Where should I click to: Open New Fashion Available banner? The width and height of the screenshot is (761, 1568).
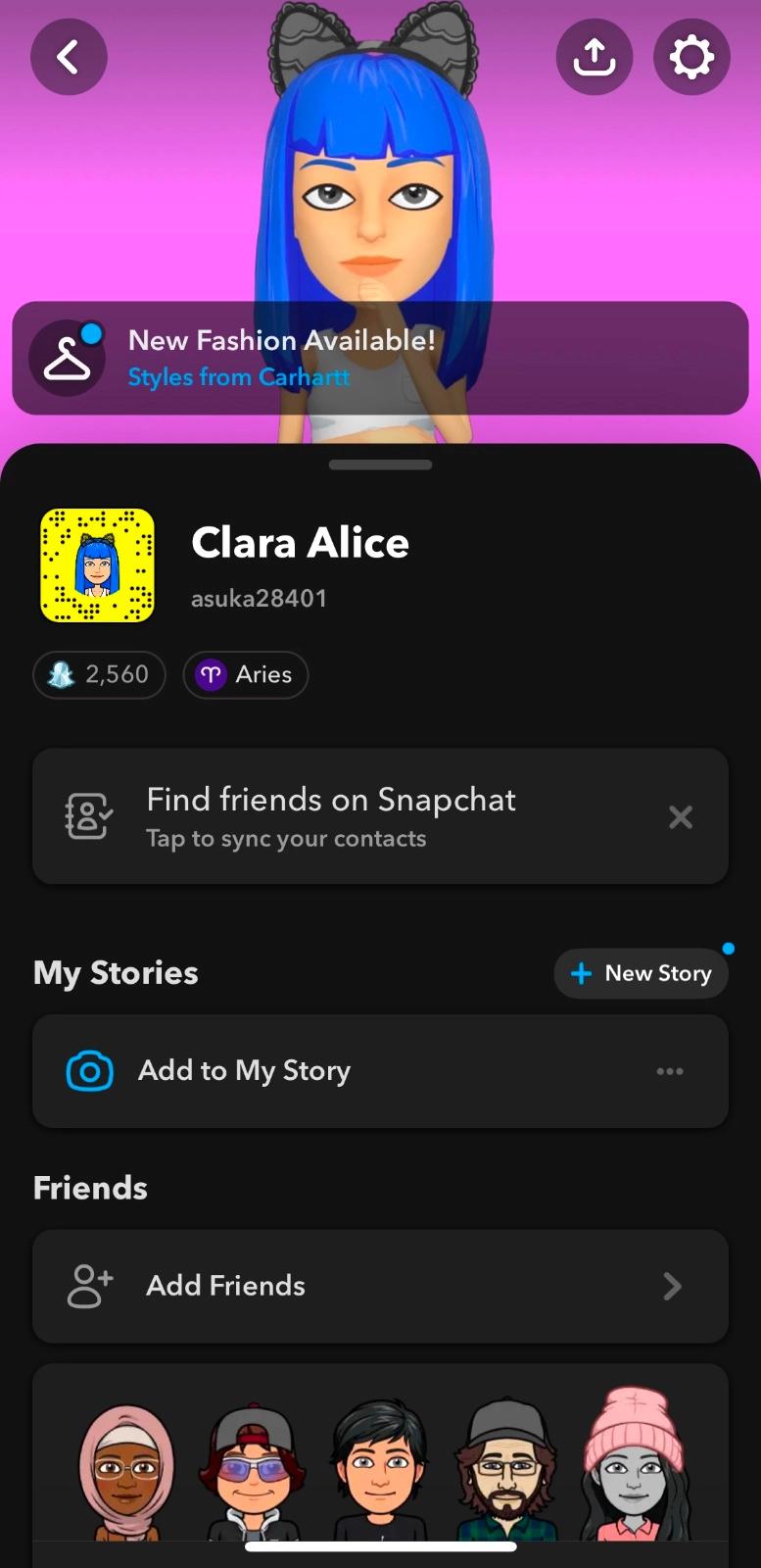(380, 358)
